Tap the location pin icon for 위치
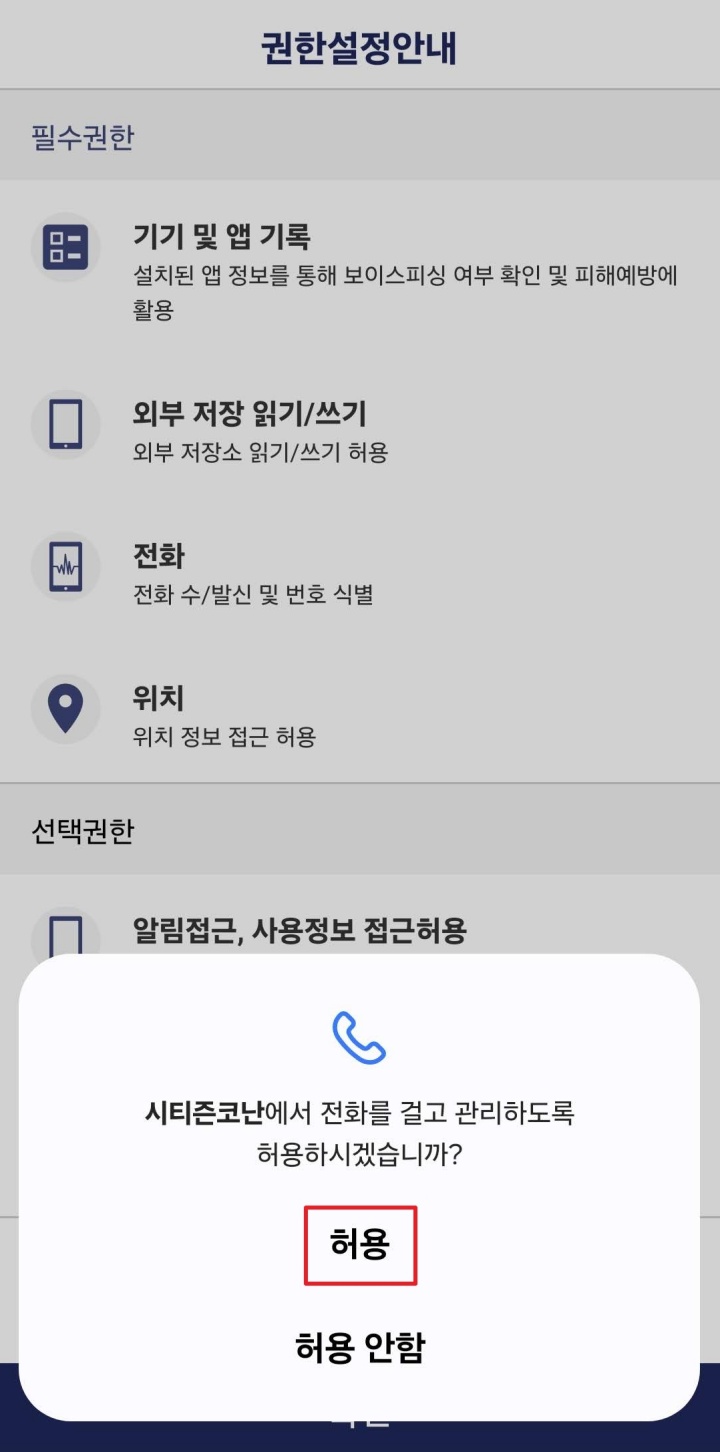This screenshot has height=1452, width=720. [65, 709]
